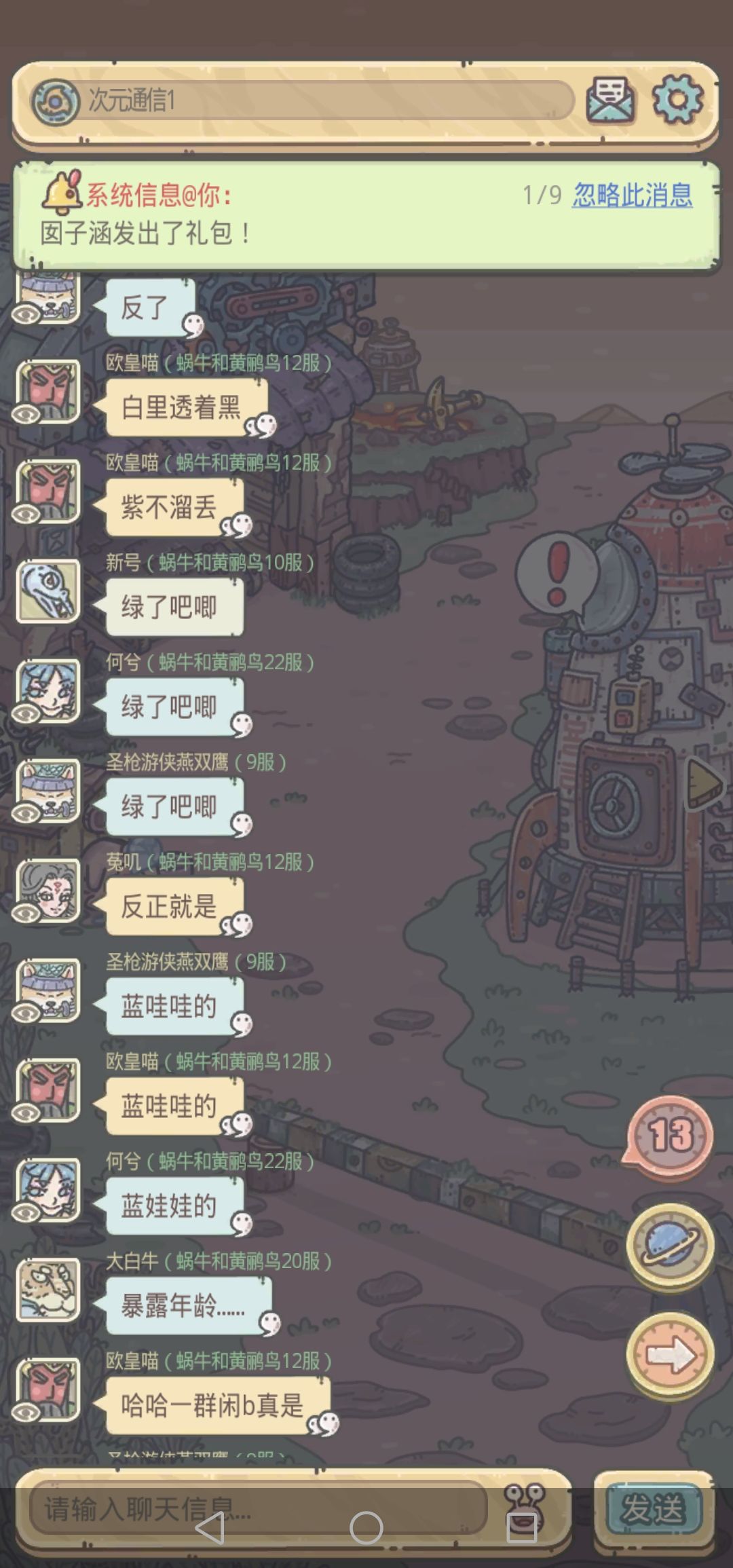Tap the 发送 send button
The height and width of the screenshot is (1568, 733).
[x=653, y=1508]
